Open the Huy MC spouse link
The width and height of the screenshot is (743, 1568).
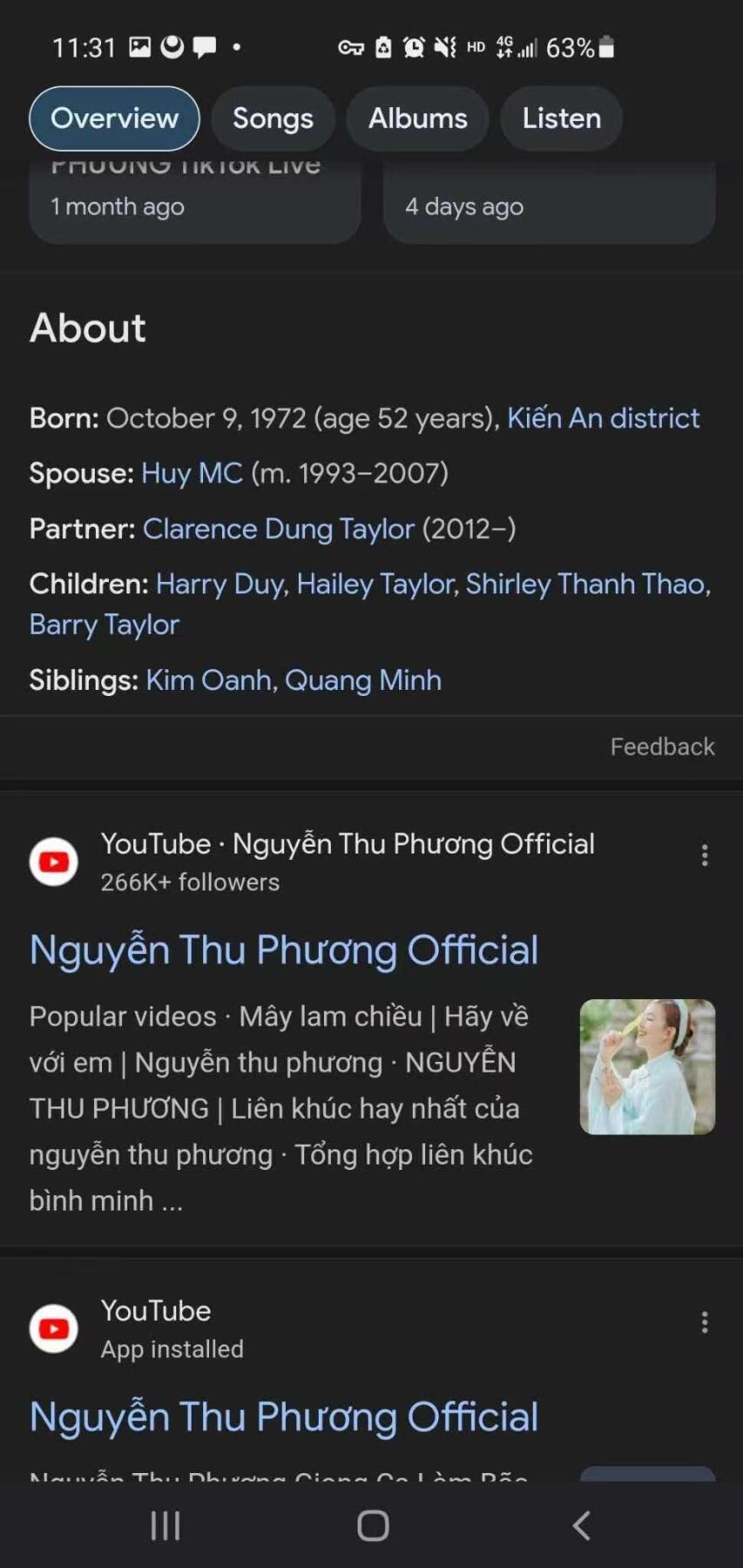192,473
